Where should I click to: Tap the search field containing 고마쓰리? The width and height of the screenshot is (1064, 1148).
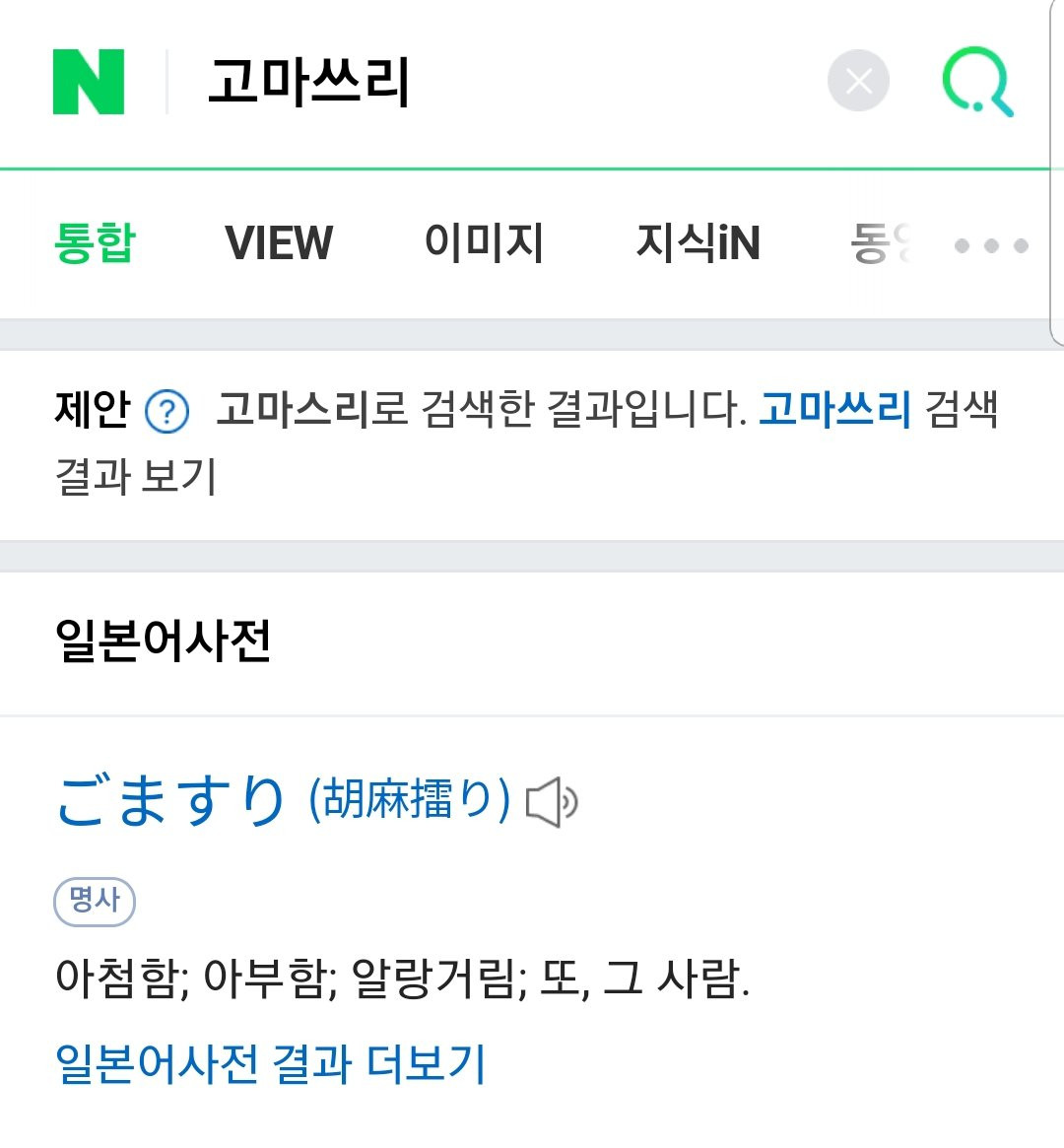pos(493,82)
